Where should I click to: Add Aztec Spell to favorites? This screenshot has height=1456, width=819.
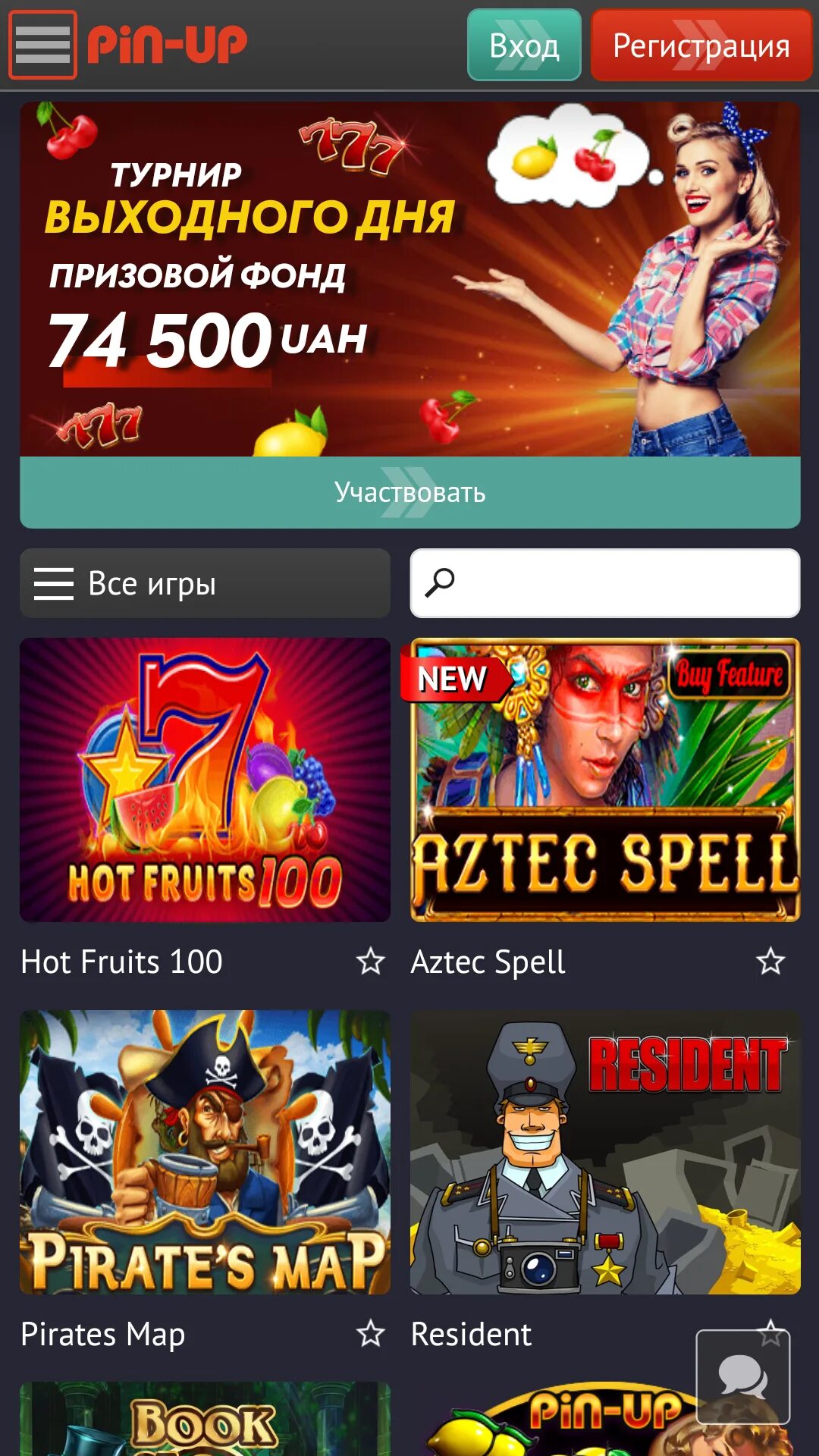click(x=770, y=961)
